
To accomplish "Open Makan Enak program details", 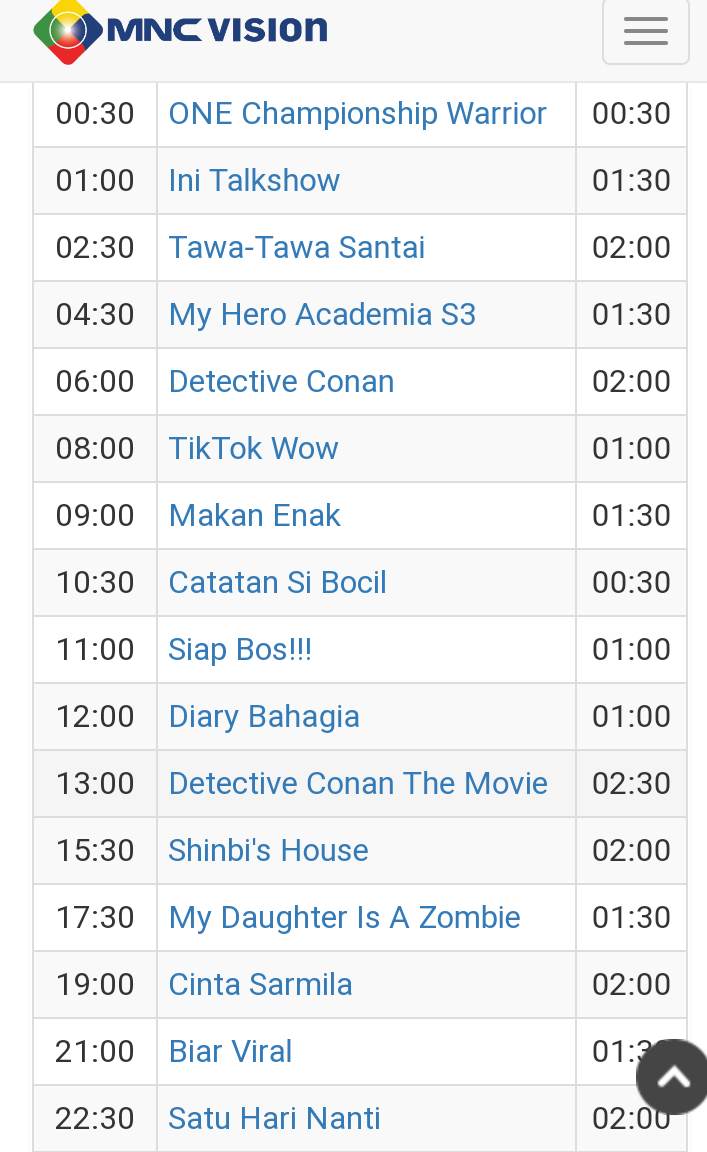I will tap(254, 516).
